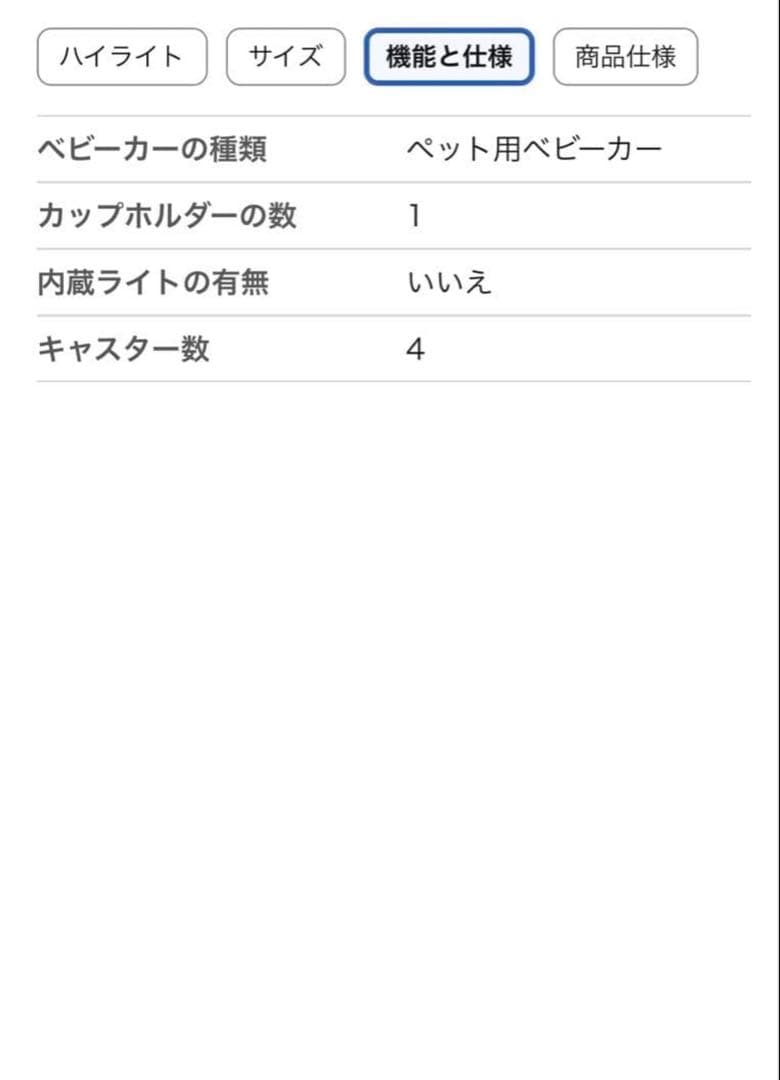
Task: Click the caster count specification row
Action: (x=390, y=348)
